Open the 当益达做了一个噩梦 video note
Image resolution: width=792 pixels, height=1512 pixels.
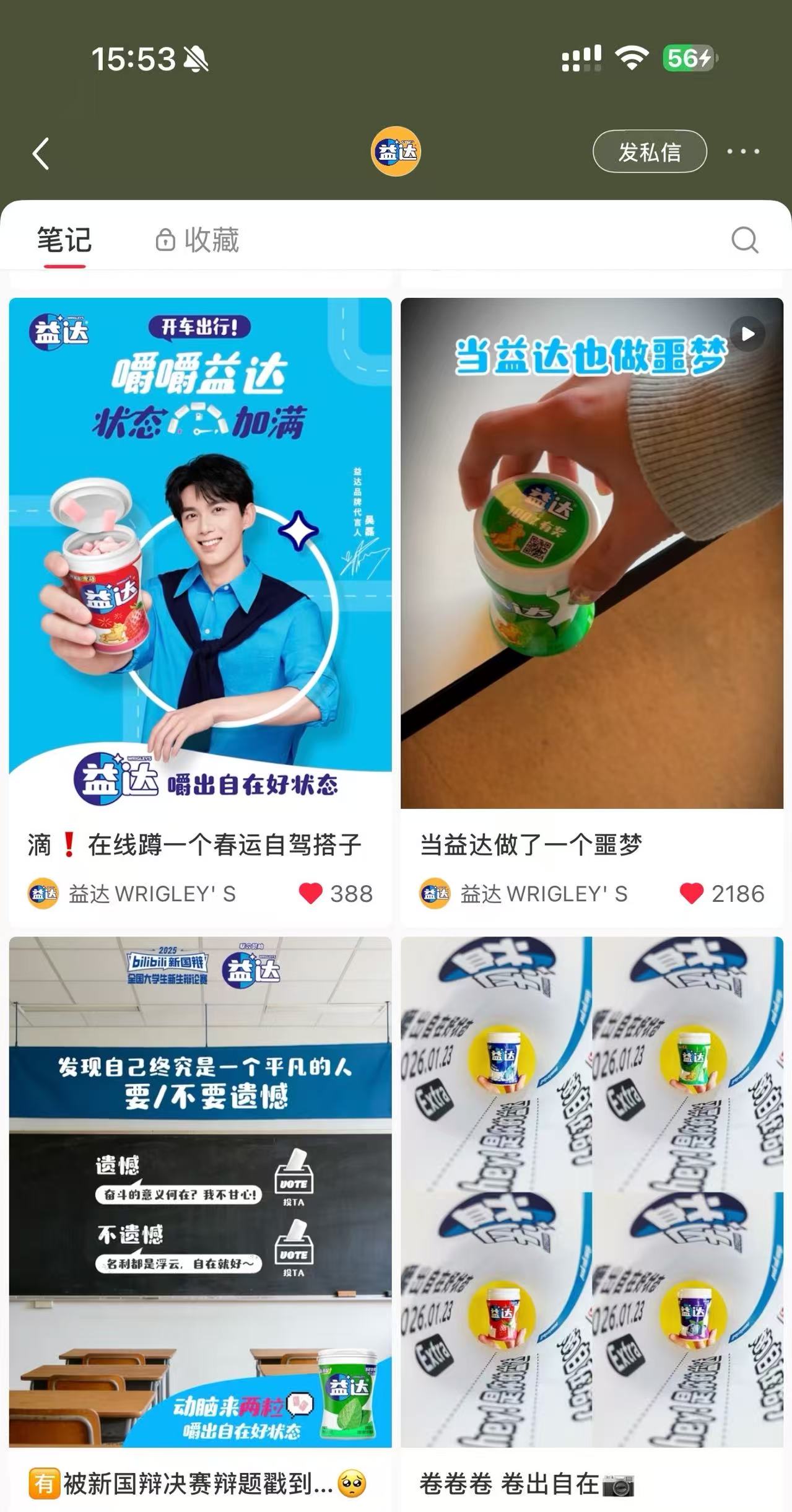pyautogui.click(x=591, y=551)
